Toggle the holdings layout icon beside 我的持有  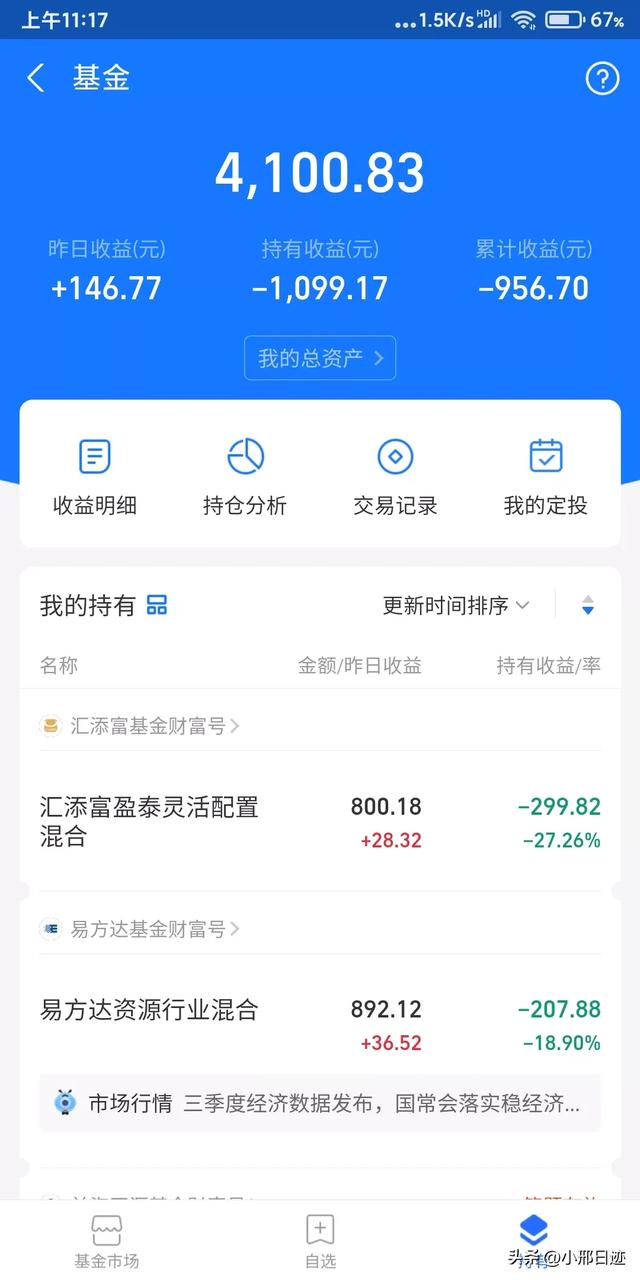tap(157, 605)
